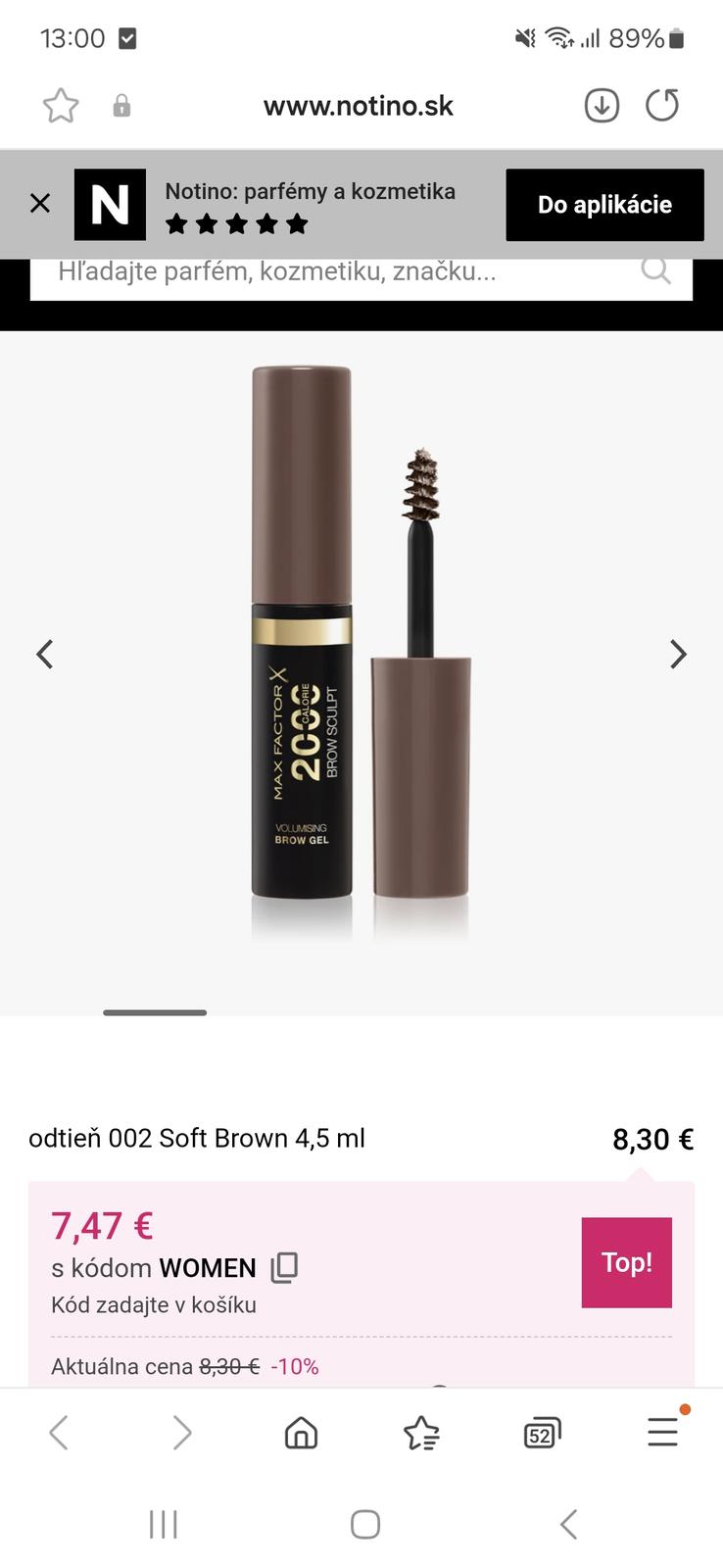
Task: Show the next product image
Action: click(x=678, y=654)
